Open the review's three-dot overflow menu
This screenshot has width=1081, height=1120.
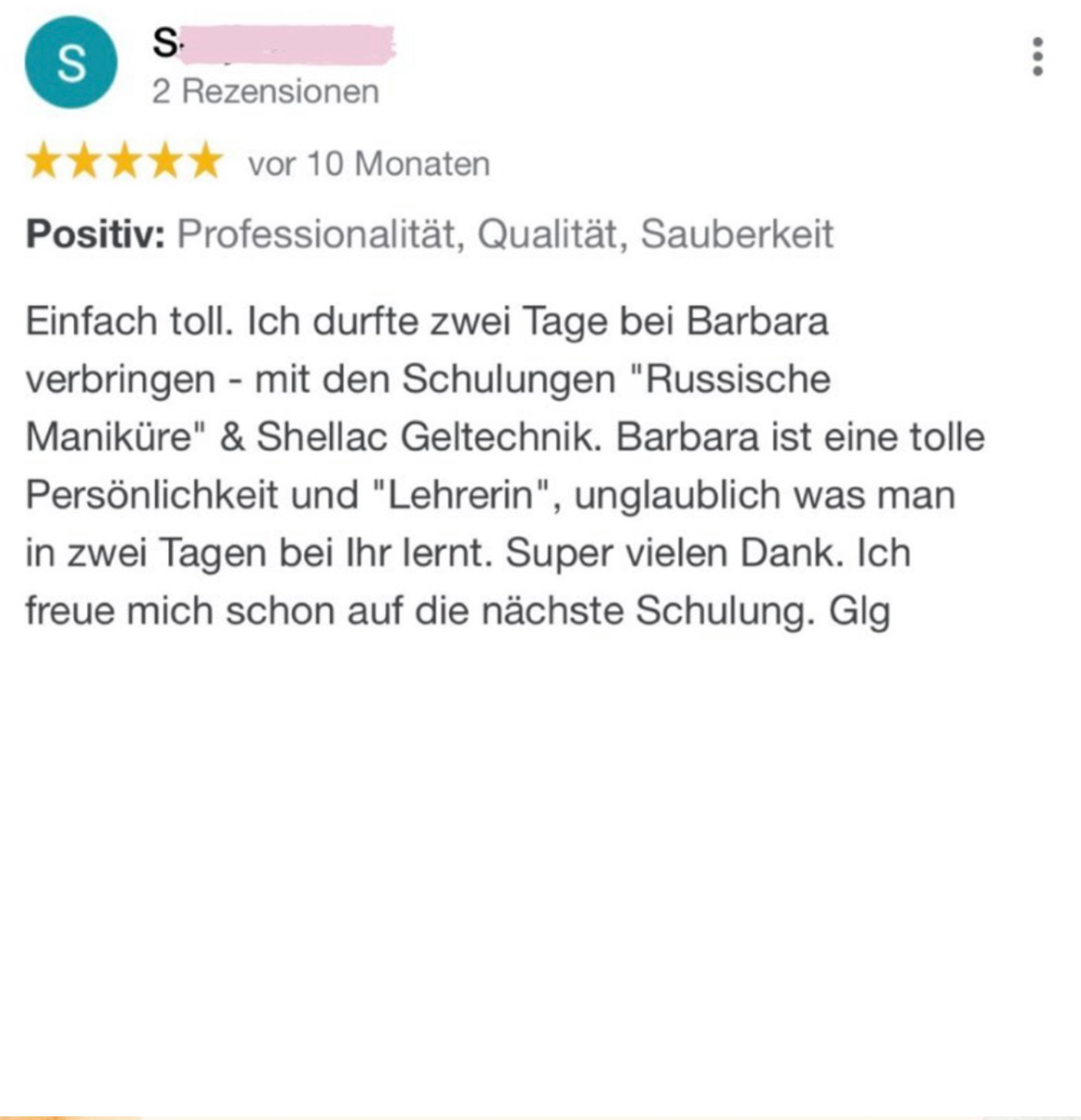tap(1038, 56)
